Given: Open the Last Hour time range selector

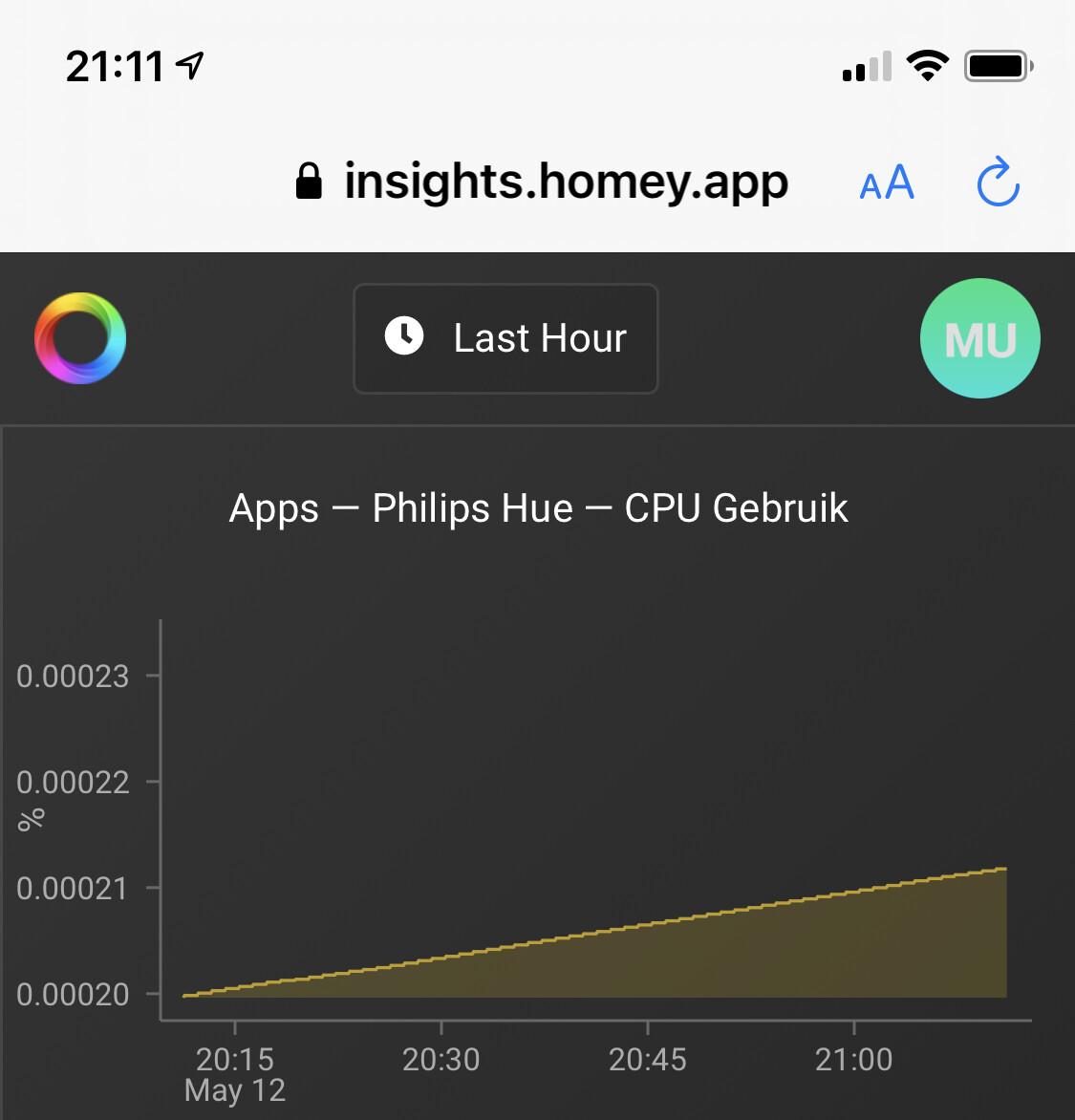Looking at the screenshot, I should tap(505, 338).
